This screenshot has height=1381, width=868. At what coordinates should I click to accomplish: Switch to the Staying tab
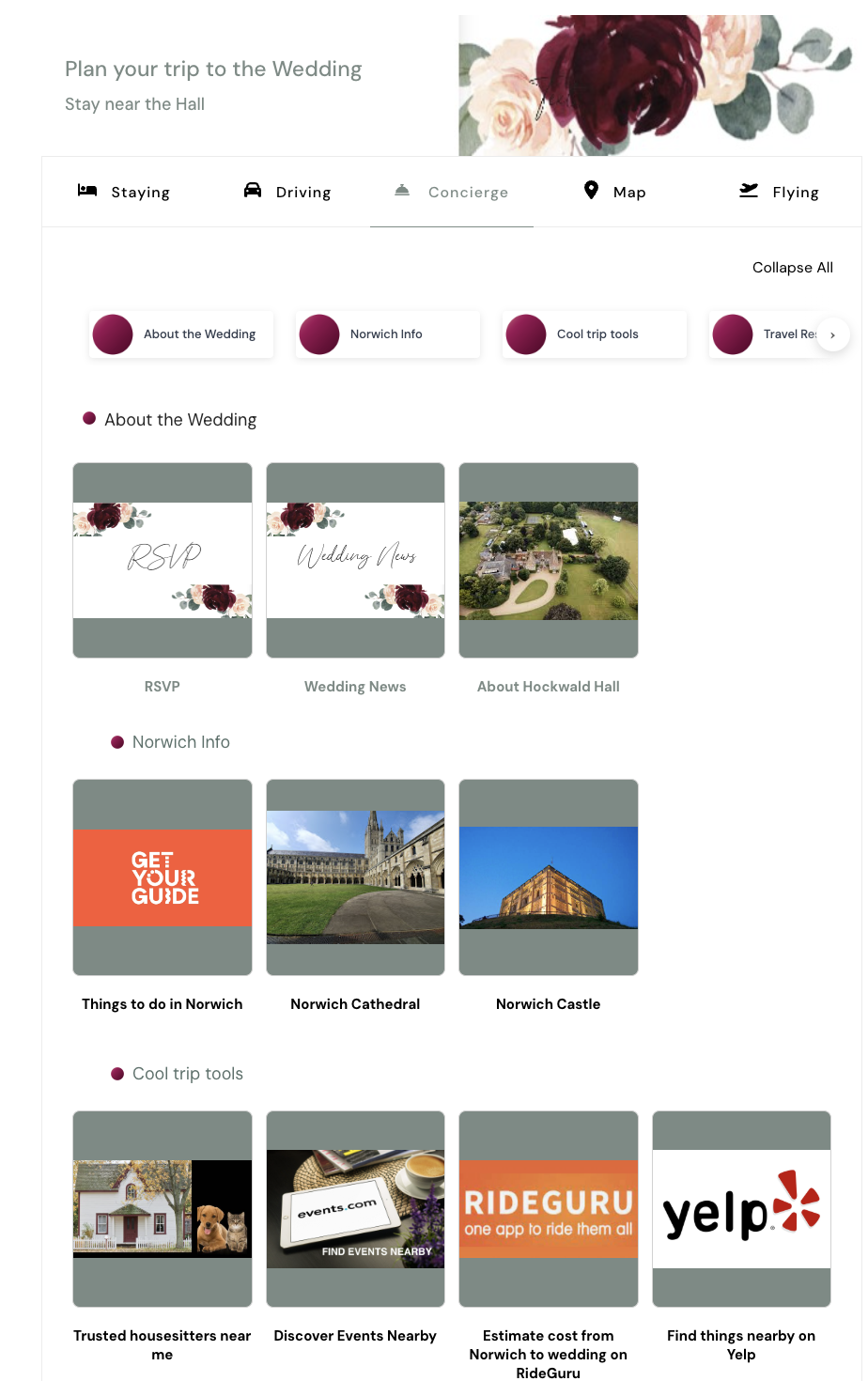124,192
